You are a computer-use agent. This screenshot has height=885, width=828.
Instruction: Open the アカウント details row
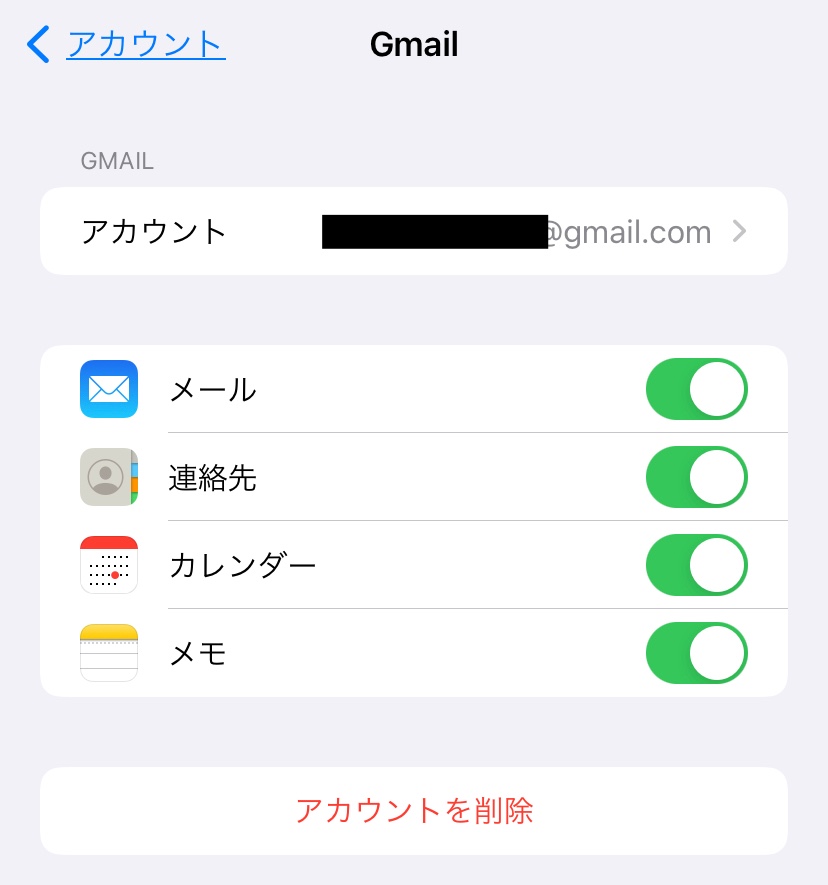click(413, 231)
